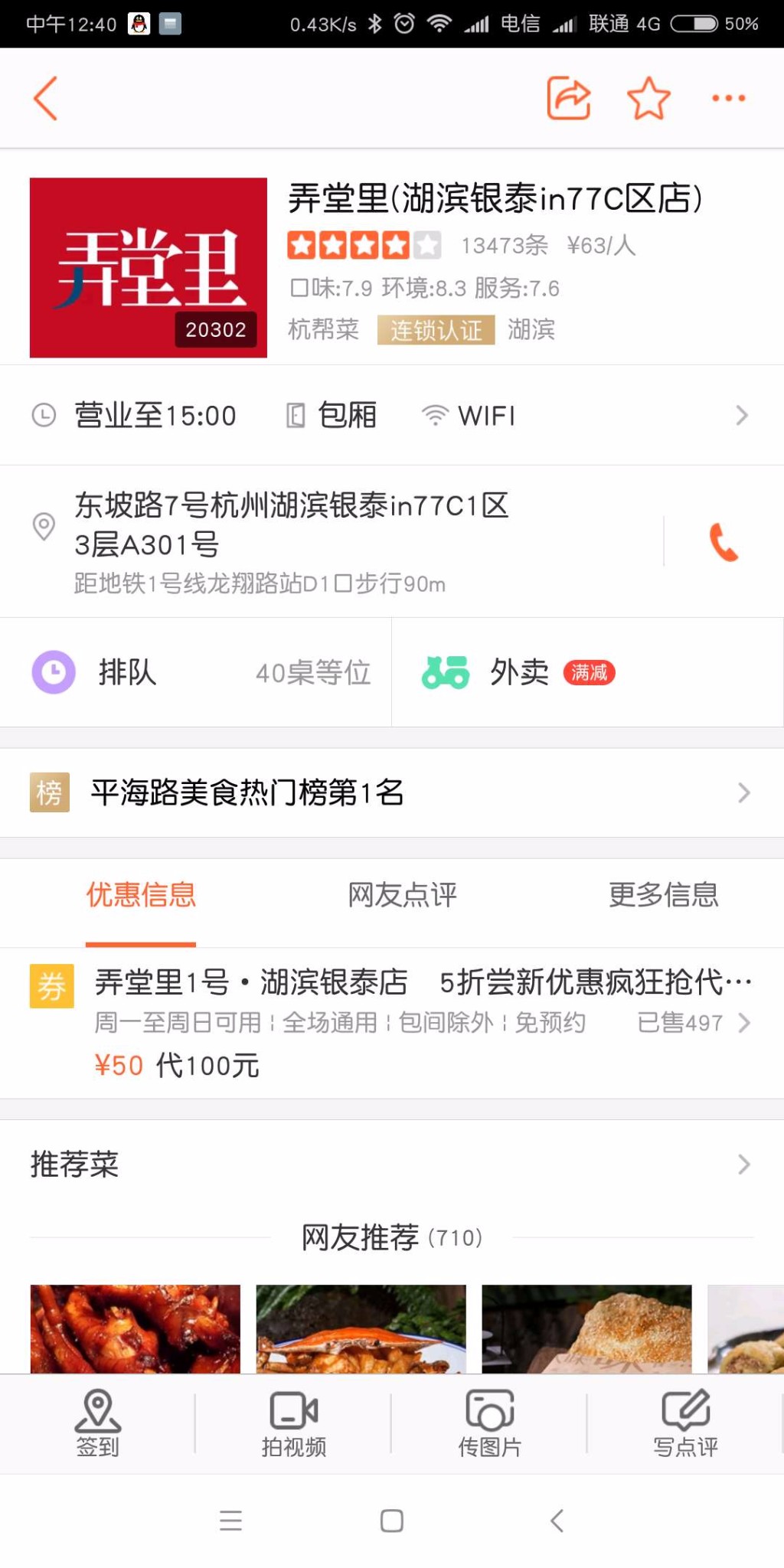Open 外卖 delivery option
The height and width of the screenshot is (1568, 784).
(587, 672)
